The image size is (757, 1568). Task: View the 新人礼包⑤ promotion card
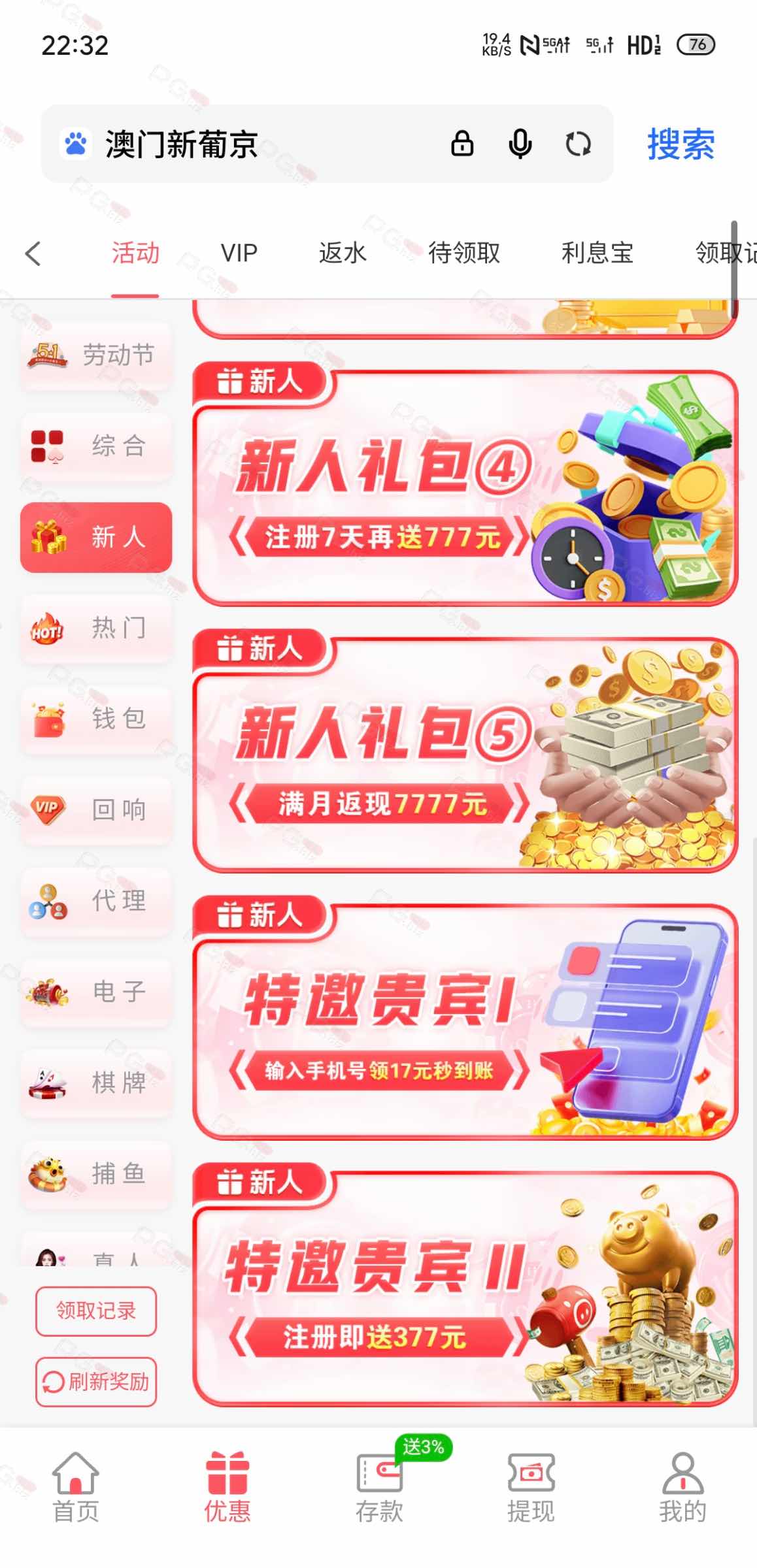pyautogui.click(x=465, y=753)
